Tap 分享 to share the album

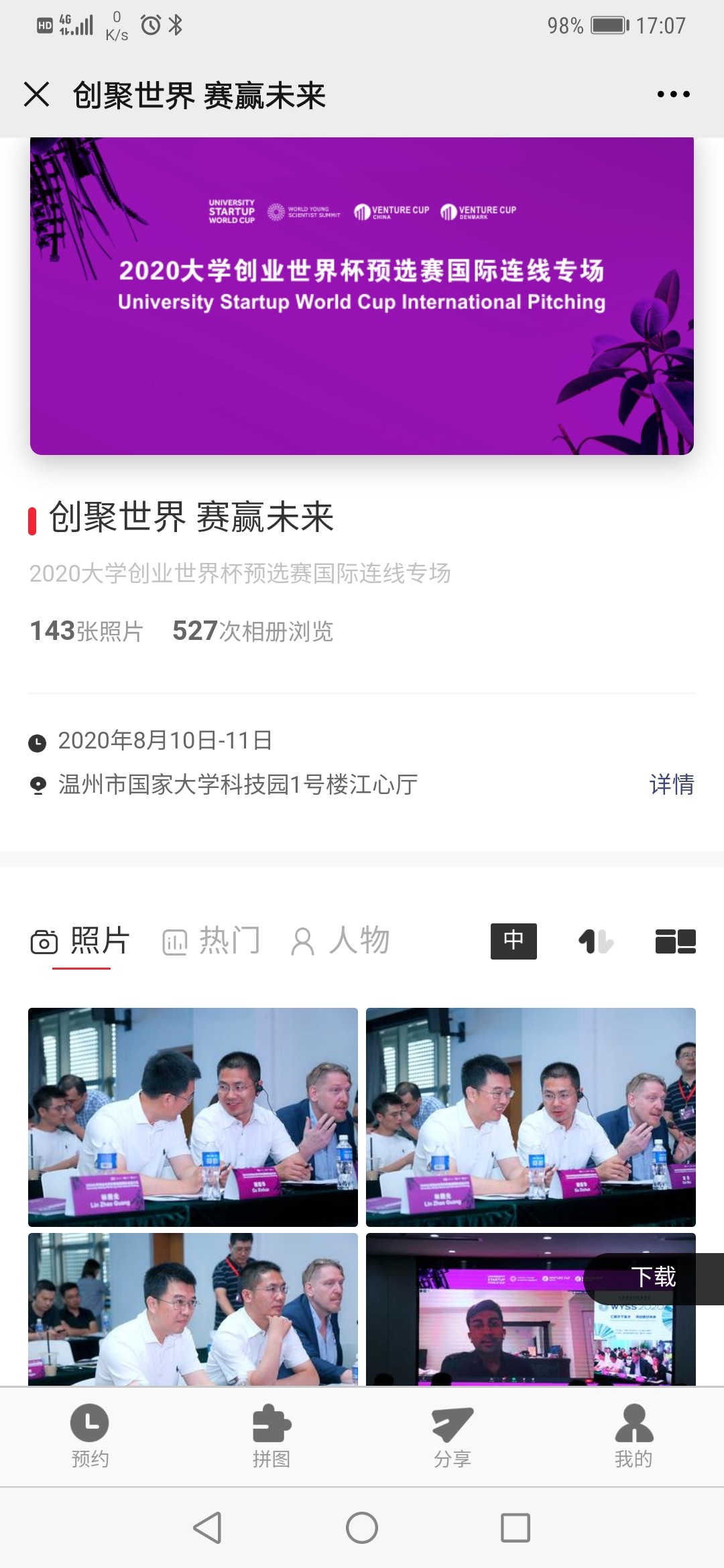coord(452,1436)
